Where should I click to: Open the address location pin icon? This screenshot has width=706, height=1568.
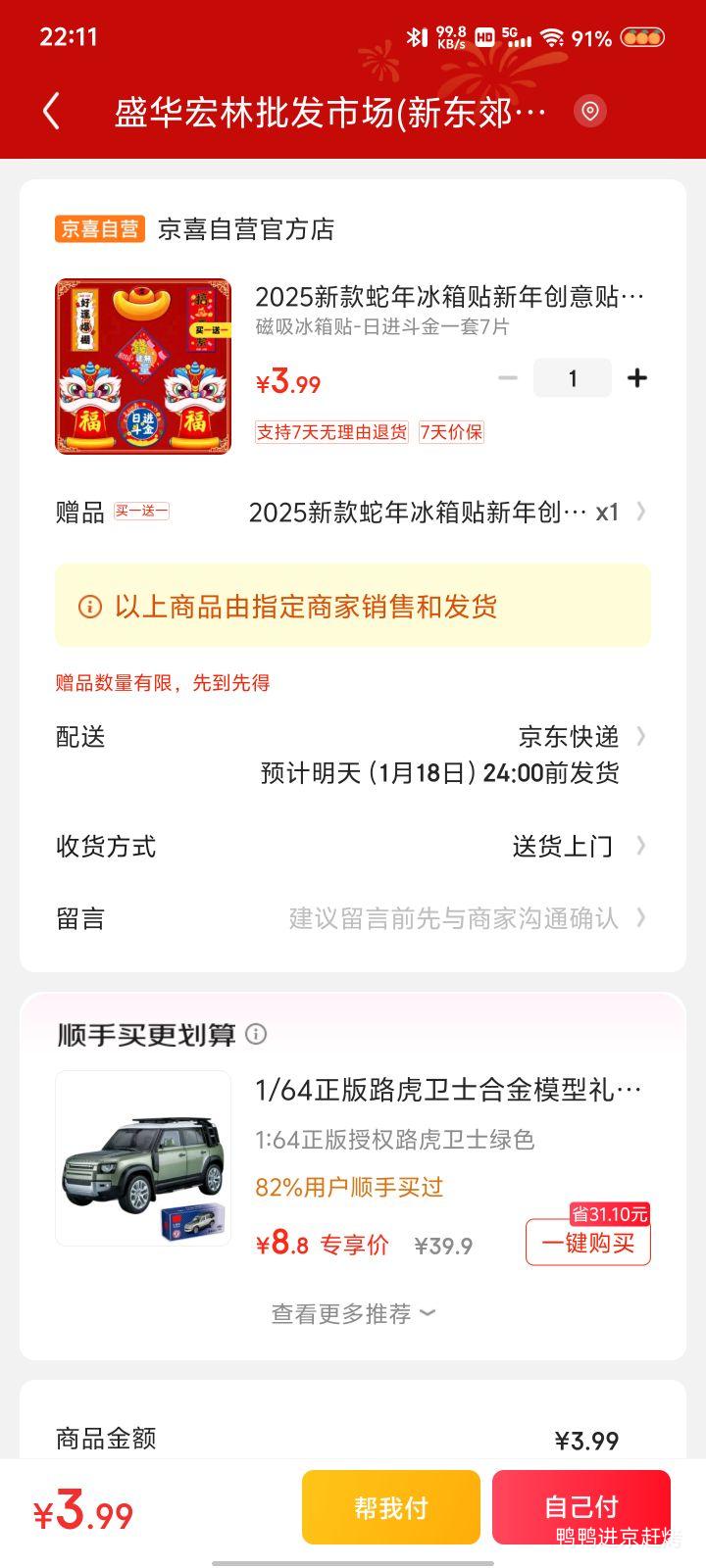pyautogui.click(x=589, y=112)
